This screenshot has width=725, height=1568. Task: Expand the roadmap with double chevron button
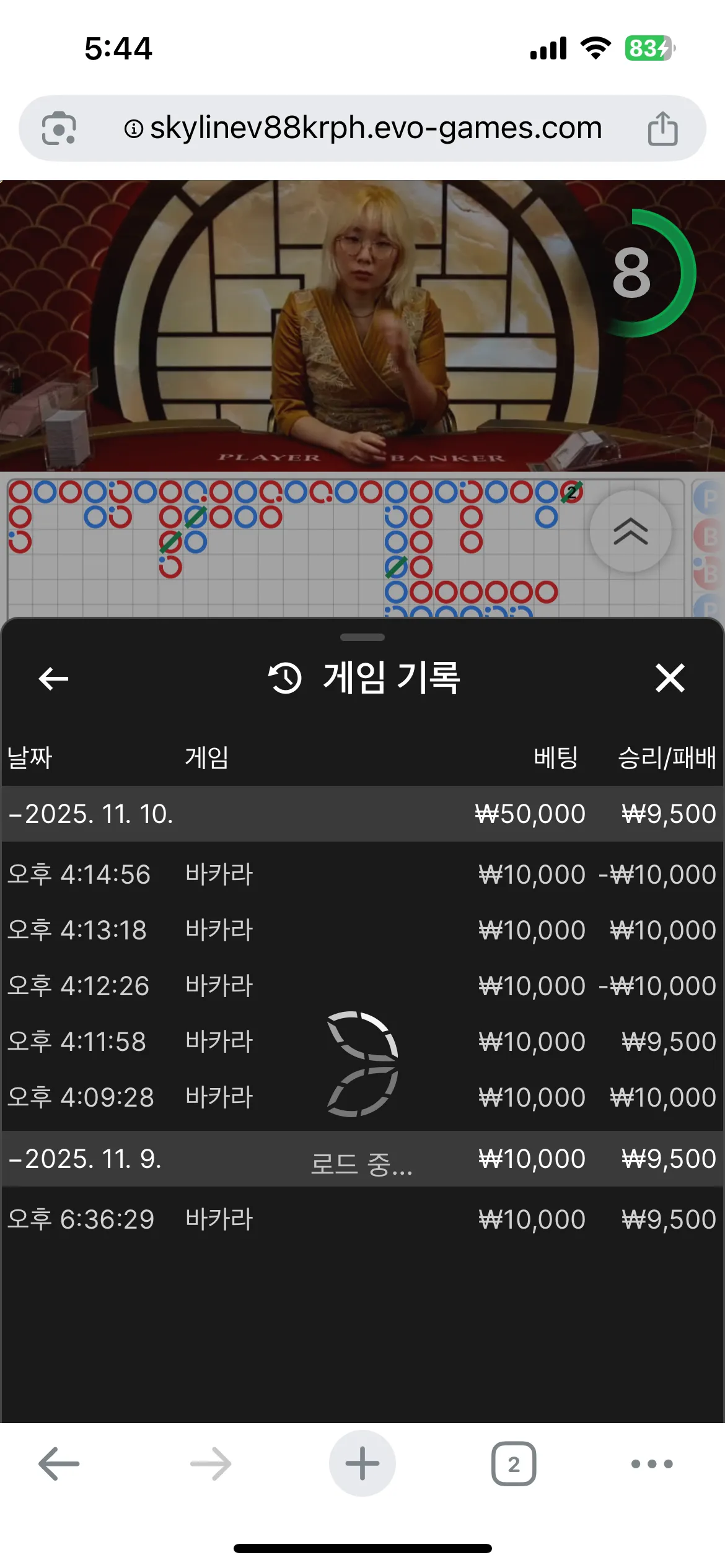631,531
